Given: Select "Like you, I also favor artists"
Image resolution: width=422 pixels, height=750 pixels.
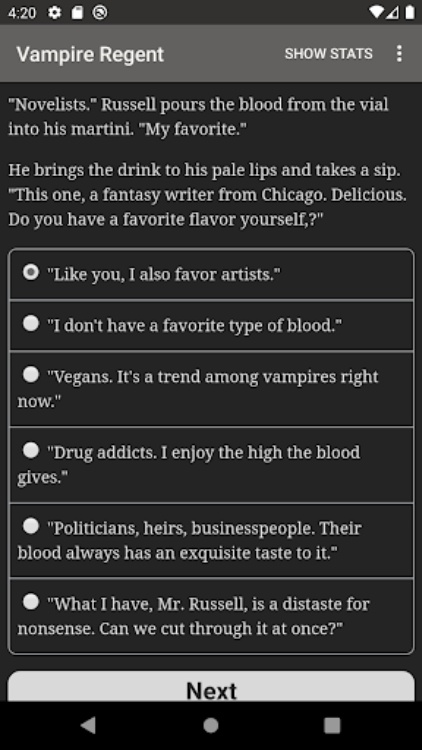Looking at the screenshot, I should (x=211, y=274).
